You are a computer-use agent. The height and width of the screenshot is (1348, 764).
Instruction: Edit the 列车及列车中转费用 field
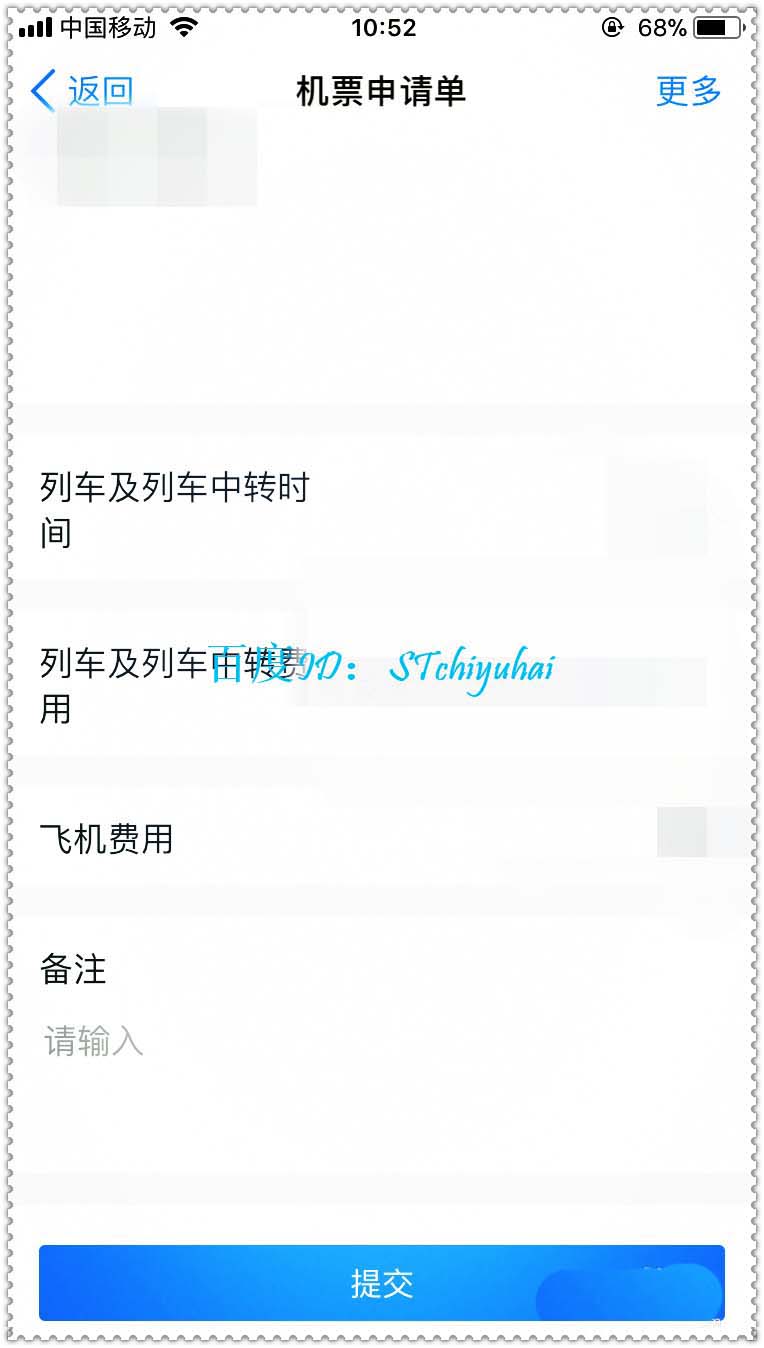600,685
